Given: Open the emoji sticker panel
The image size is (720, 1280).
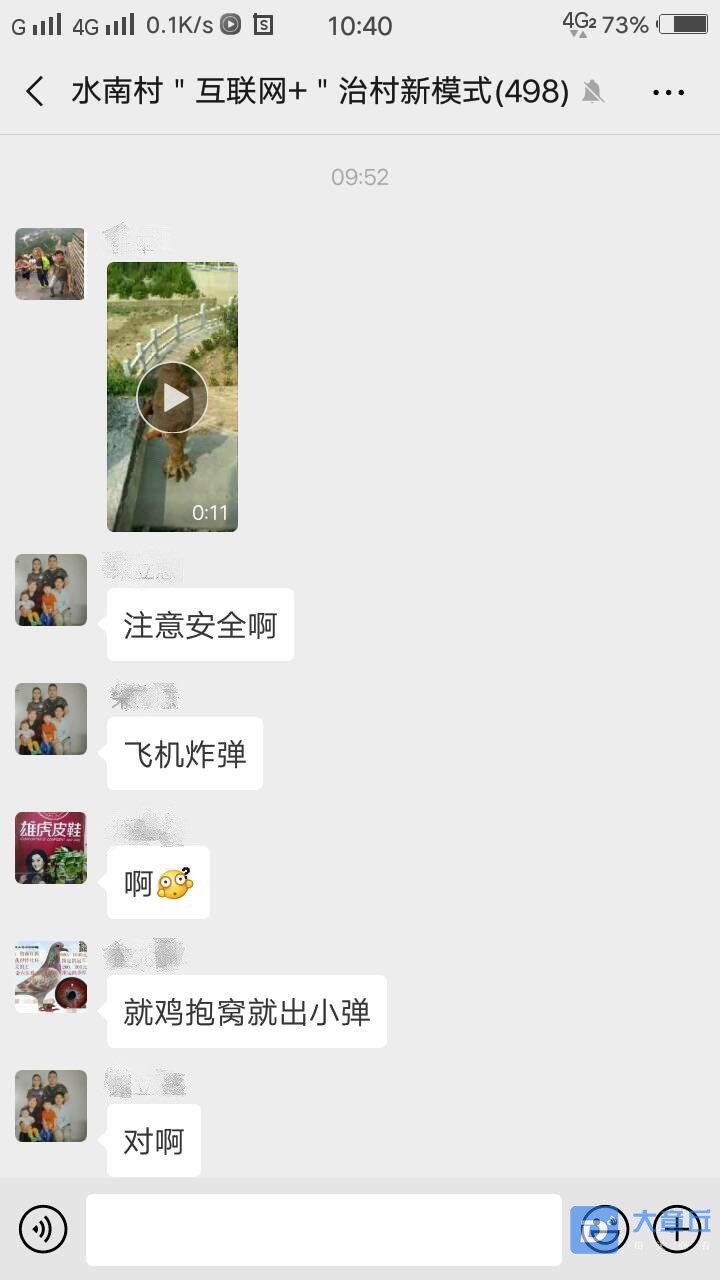Looking at the screenshot, I should (x=603, y=1229).
